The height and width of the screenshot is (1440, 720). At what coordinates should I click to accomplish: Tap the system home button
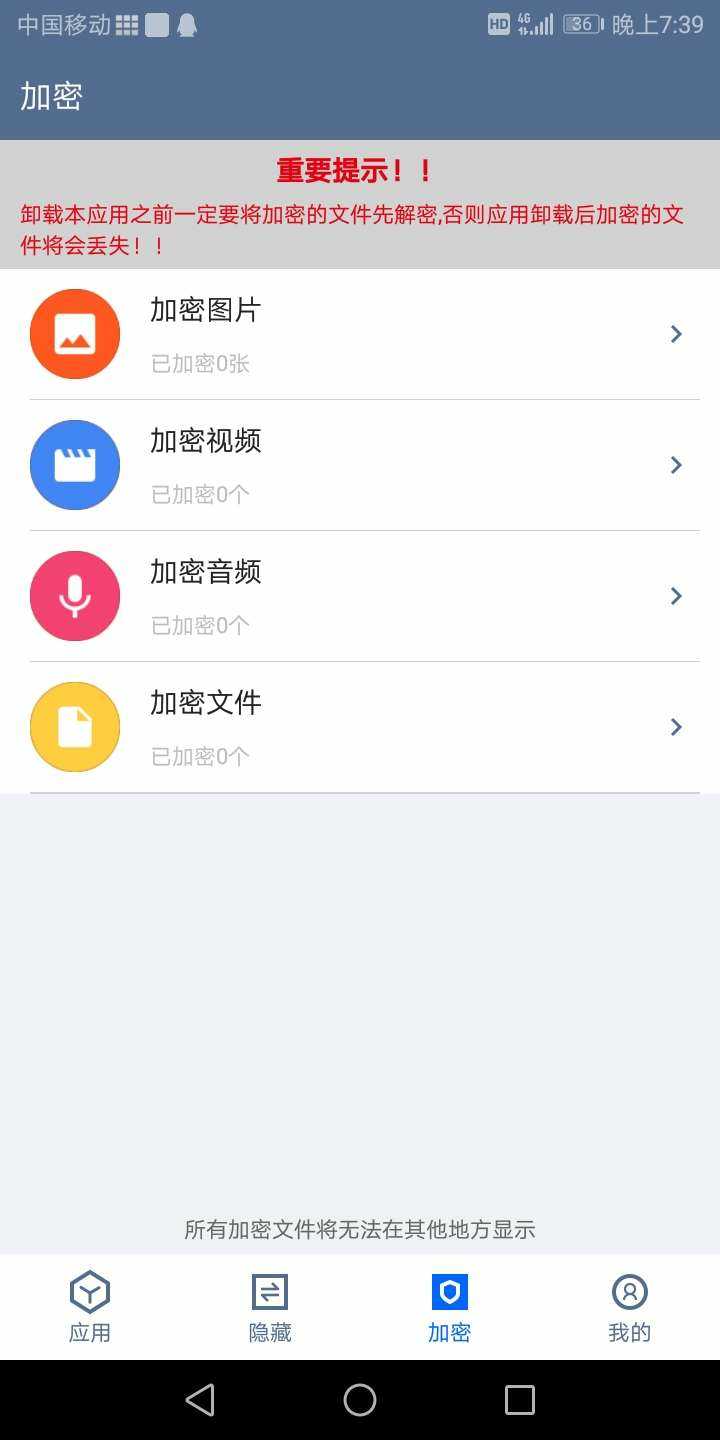360,1400
